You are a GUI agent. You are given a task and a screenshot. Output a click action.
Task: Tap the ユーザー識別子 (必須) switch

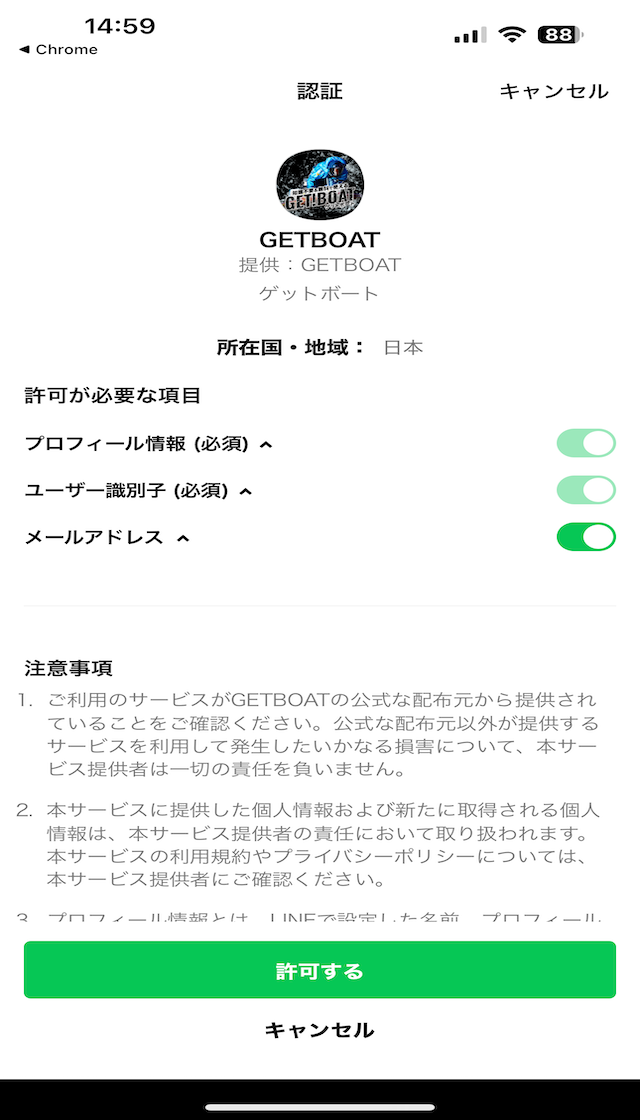tap(586, 491)
